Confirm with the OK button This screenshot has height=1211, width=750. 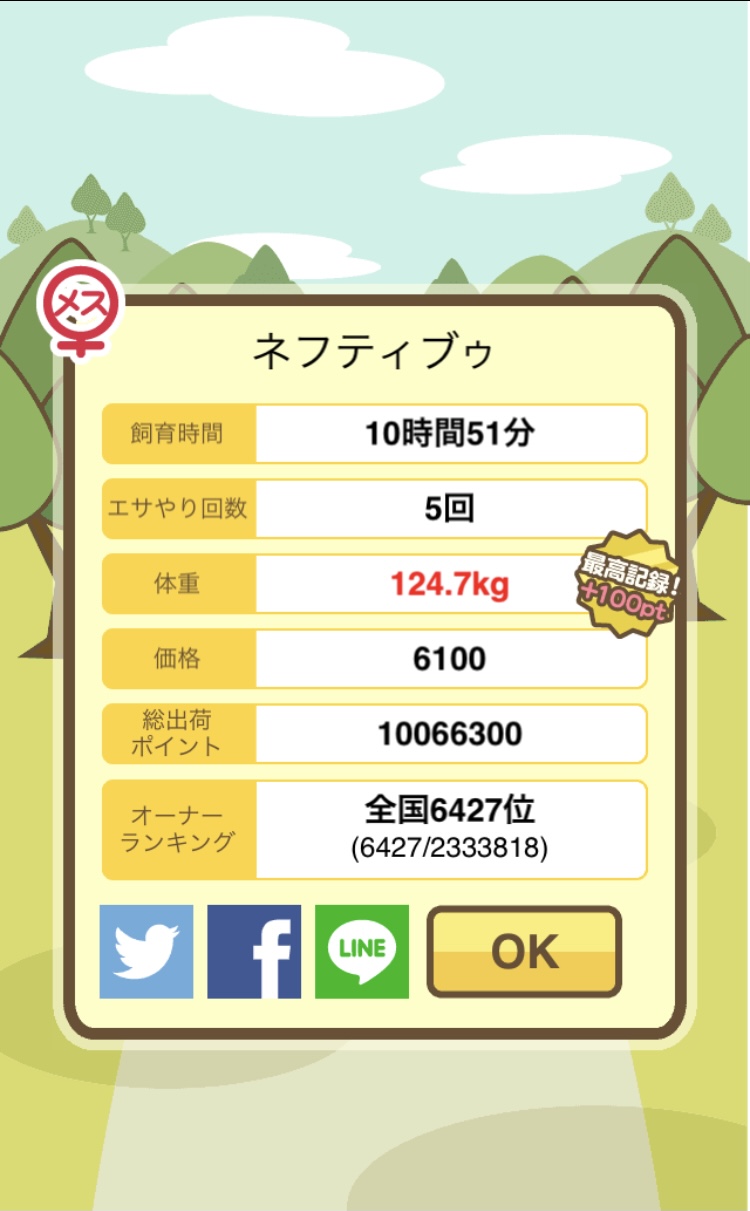524,952
